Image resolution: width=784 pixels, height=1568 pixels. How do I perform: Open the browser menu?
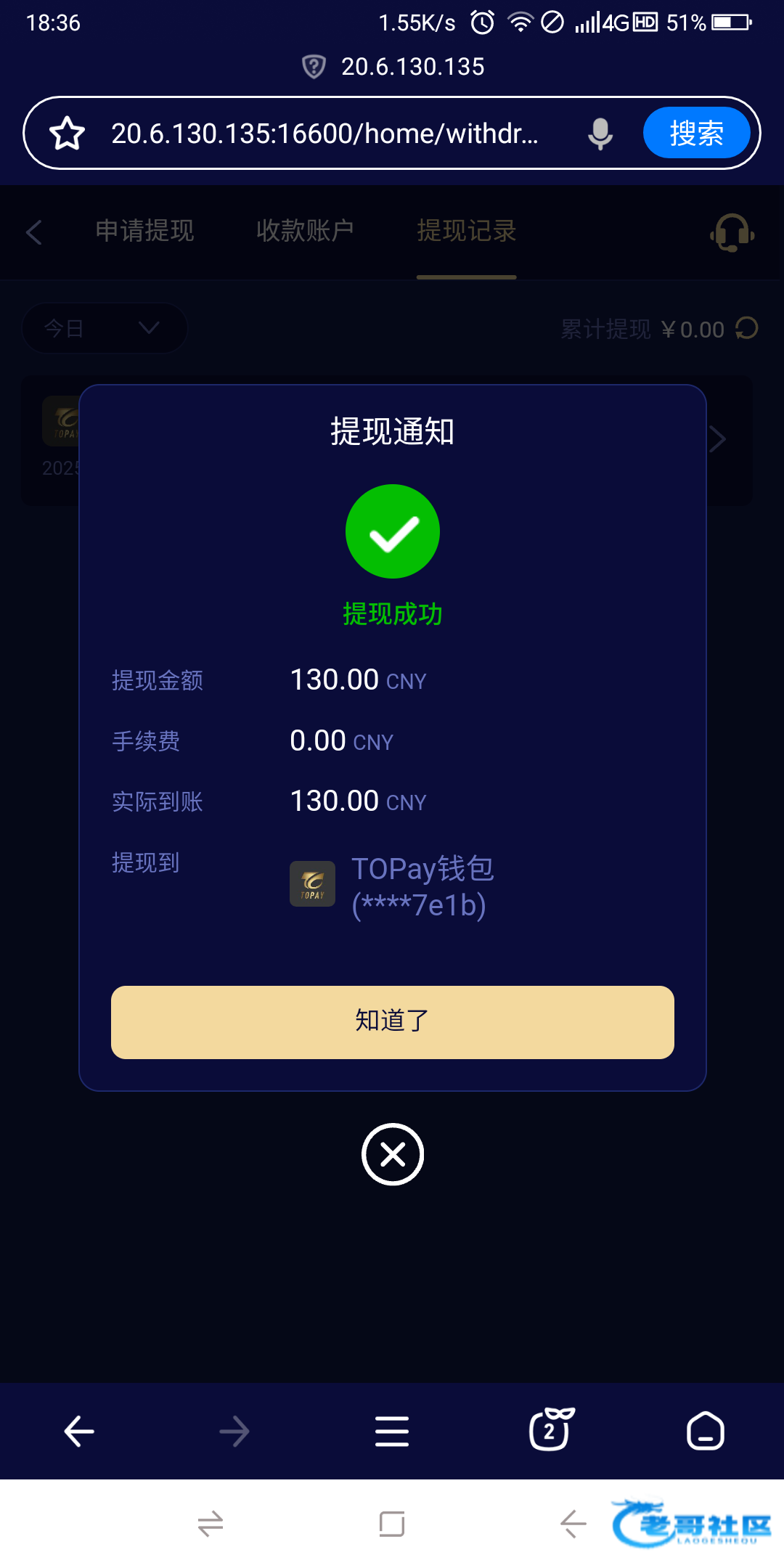(392, 1431)
